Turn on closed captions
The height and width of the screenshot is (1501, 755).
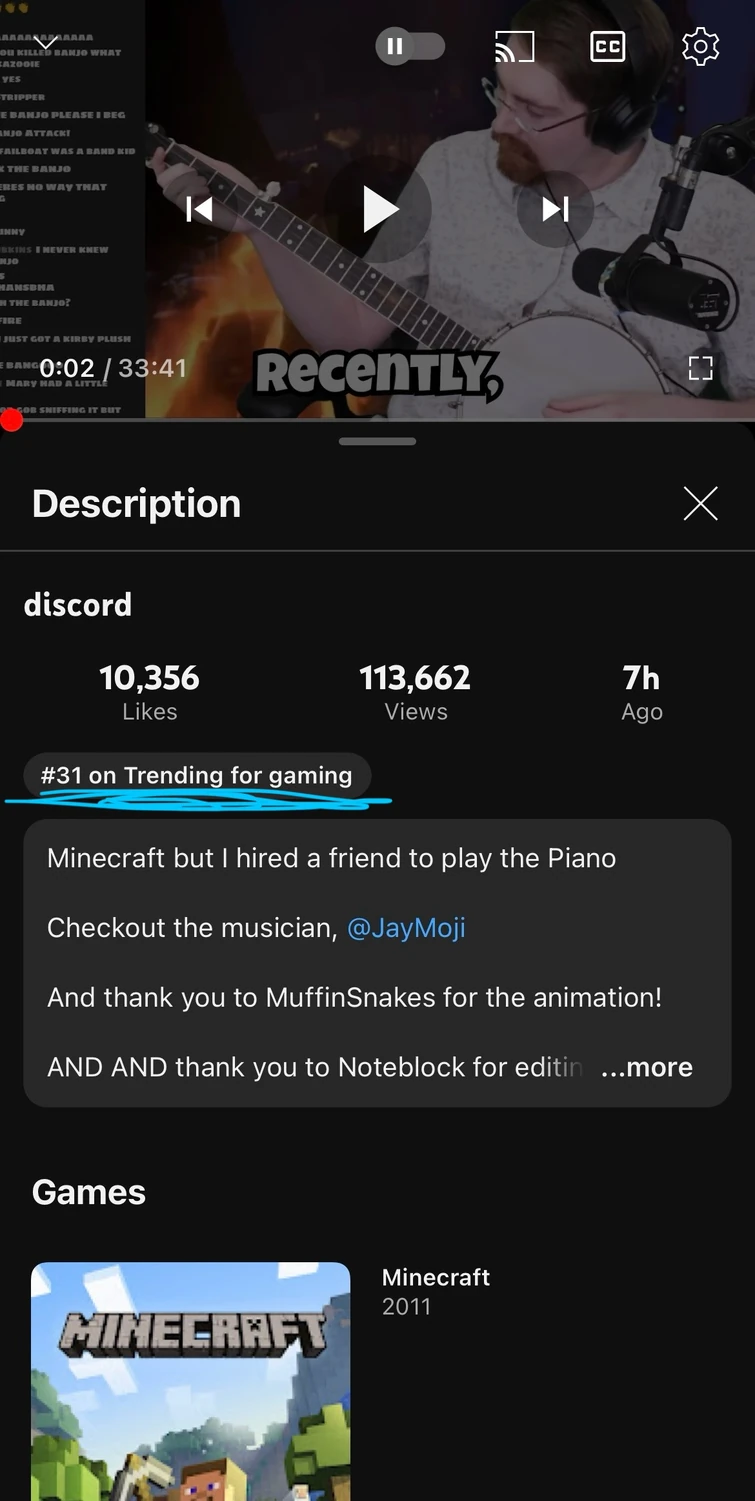607,46
